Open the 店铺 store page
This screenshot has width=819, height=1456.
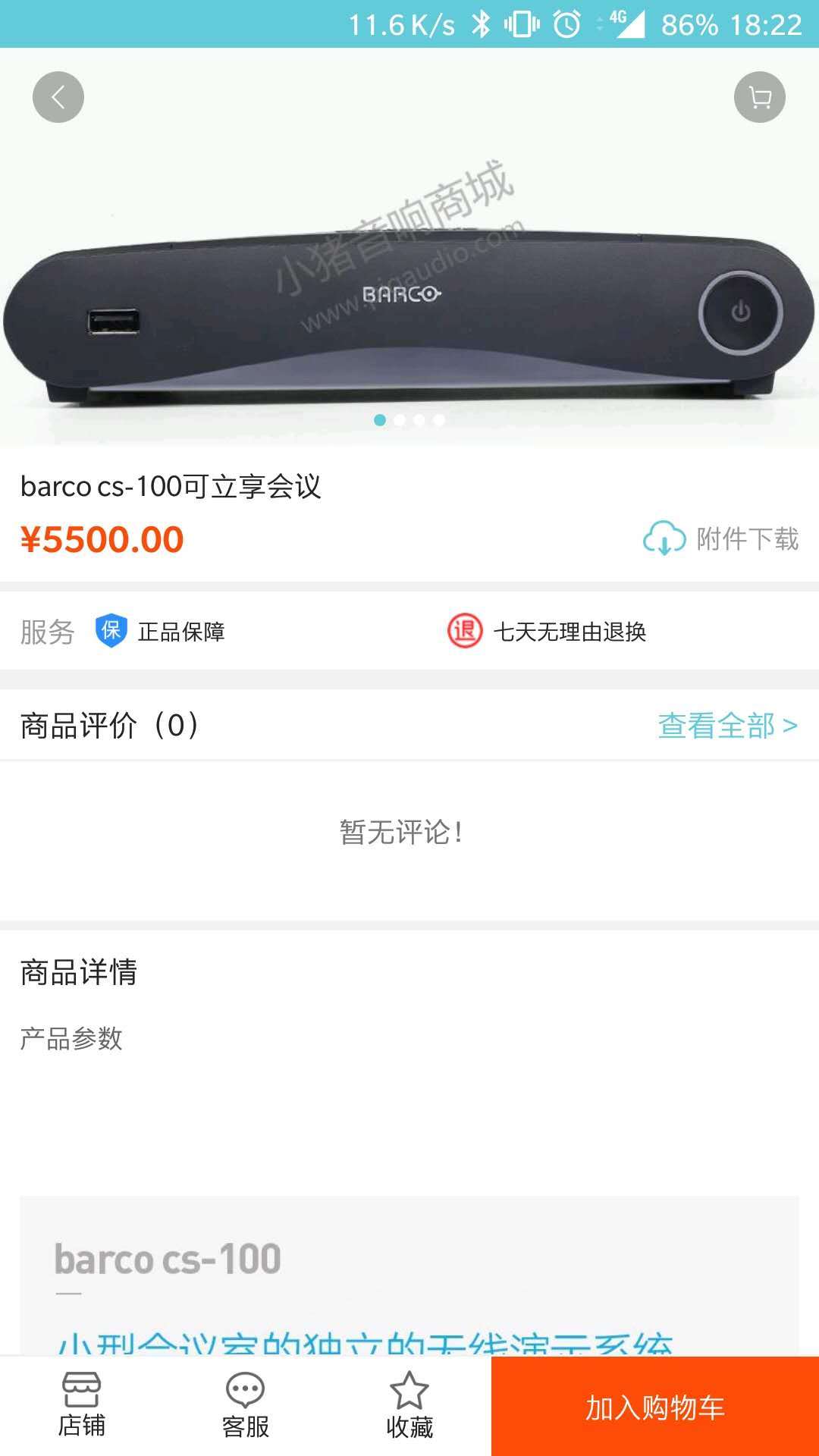[82, 1405]
